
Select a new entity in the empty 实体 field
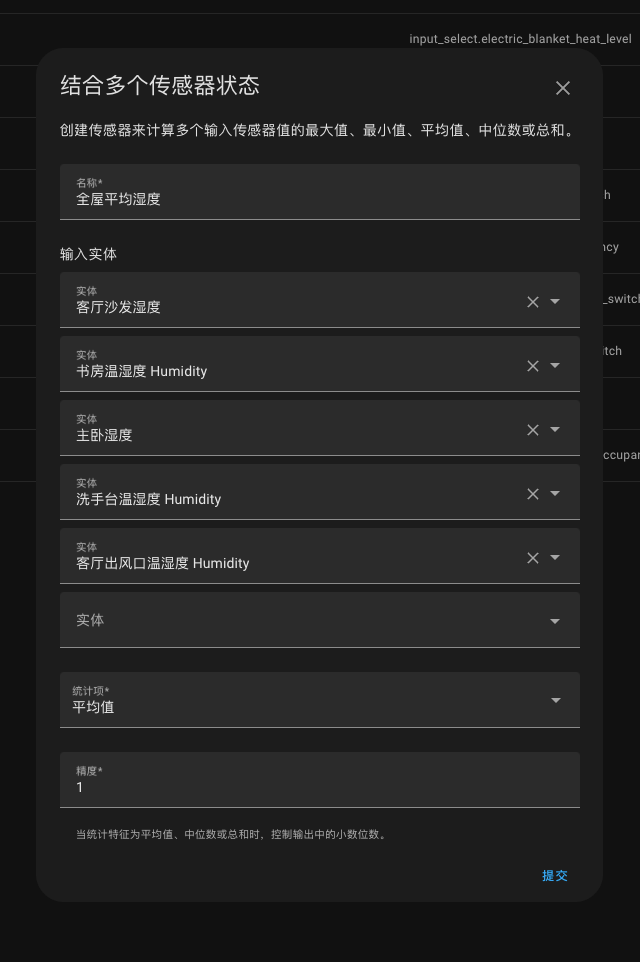pyautogui.click(x=300, y=620)
